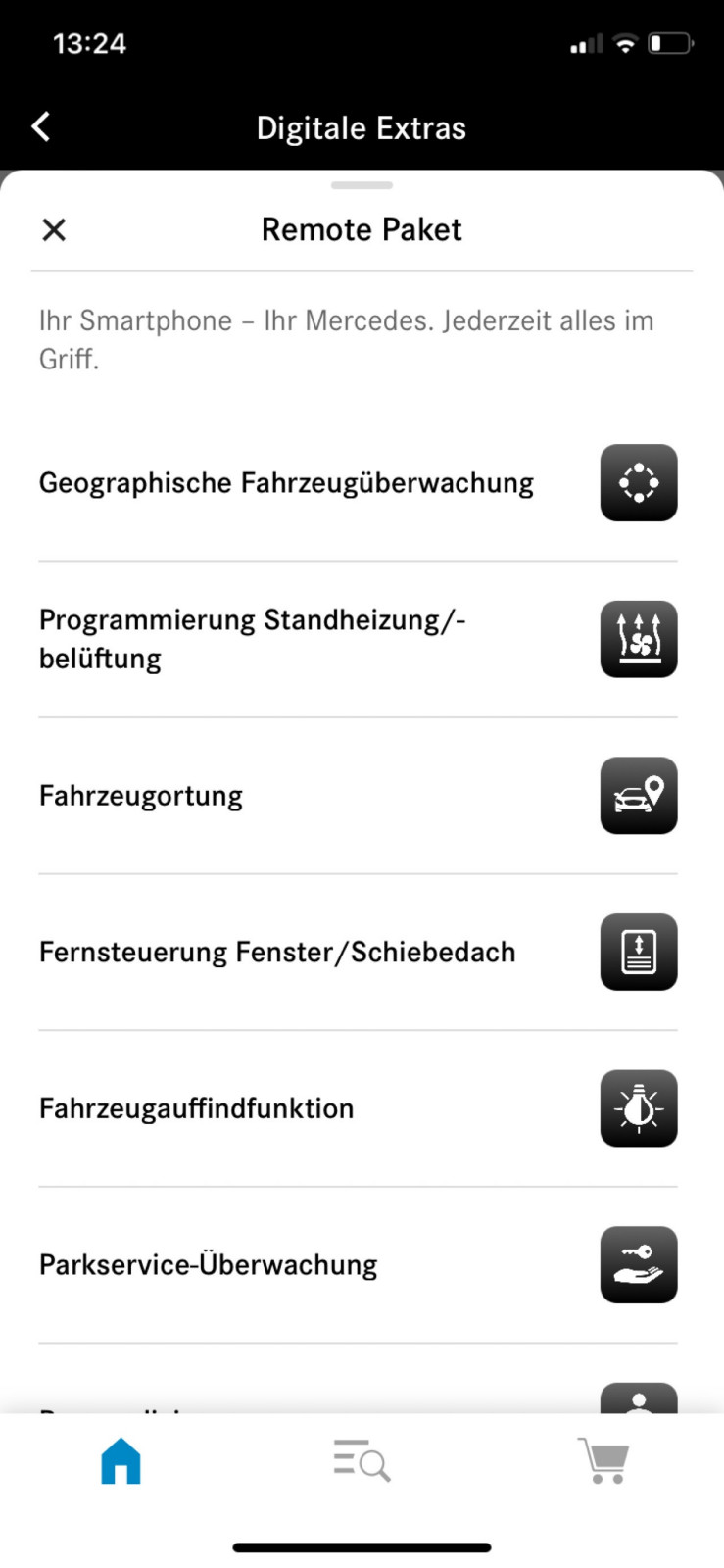Open the Geographische Fahrzeugüberwachung list entry
724x1568 pixels.
[x=284, y=482]
